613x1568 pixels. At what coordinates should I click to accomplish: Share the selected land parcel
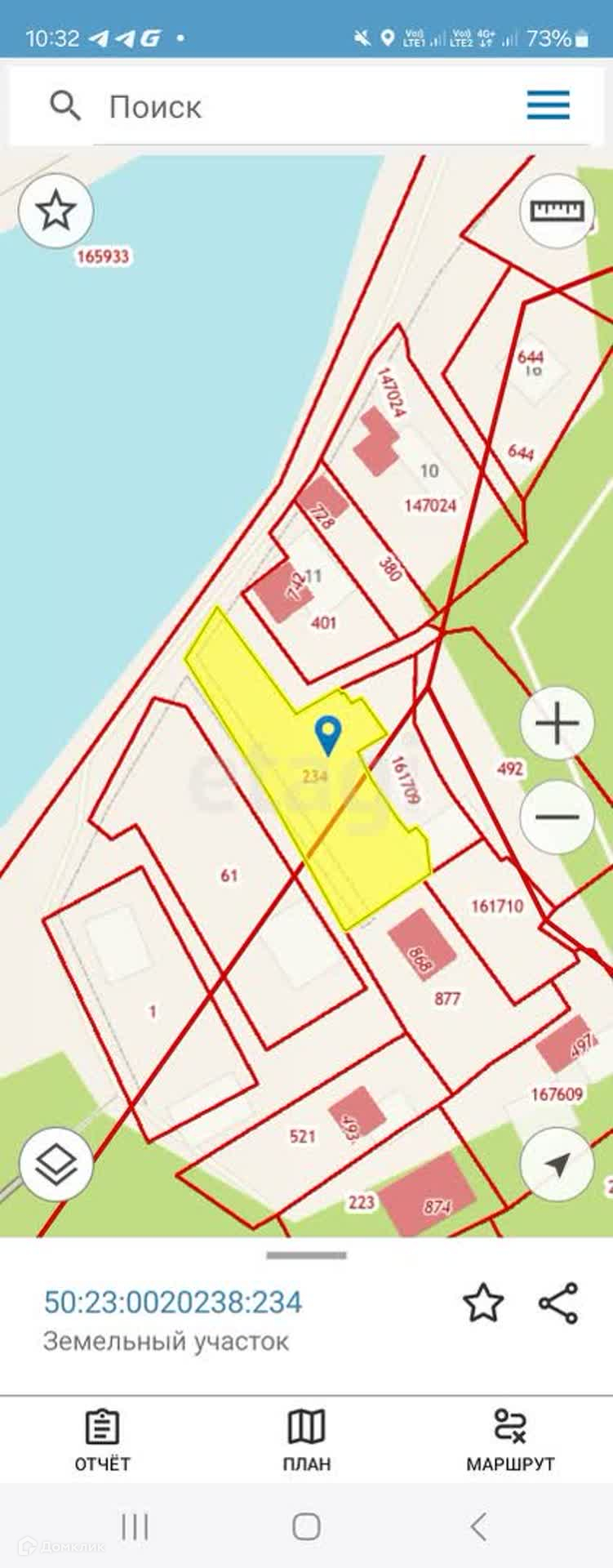559,1303
